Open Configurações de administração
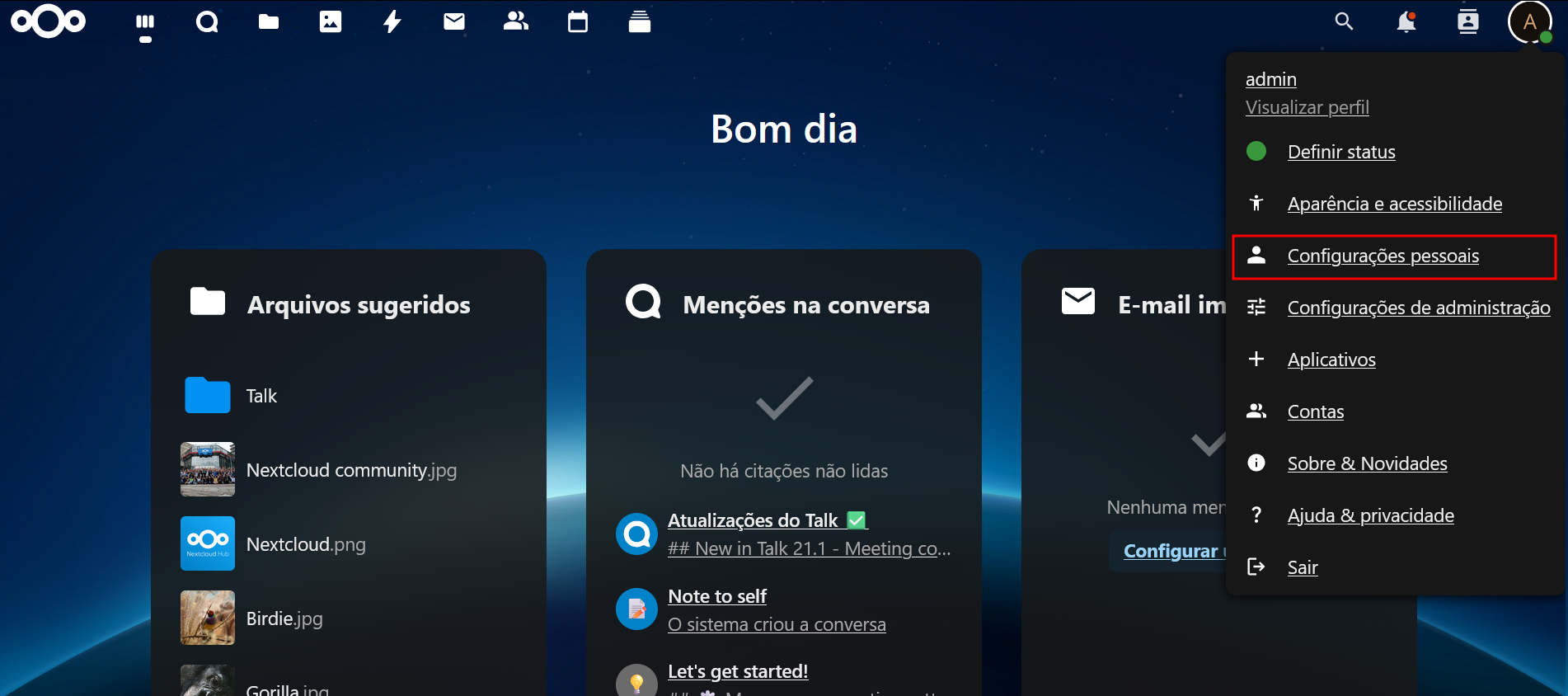 (1418, 308)
